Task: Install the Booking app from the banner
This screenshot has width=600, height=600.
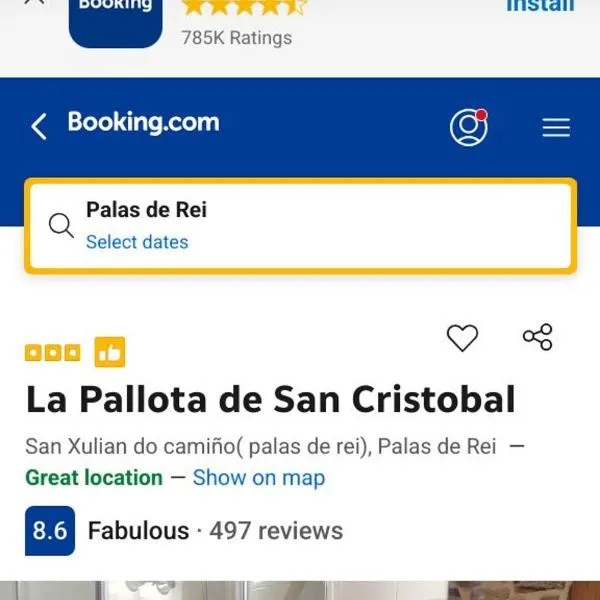Action: 540,7
